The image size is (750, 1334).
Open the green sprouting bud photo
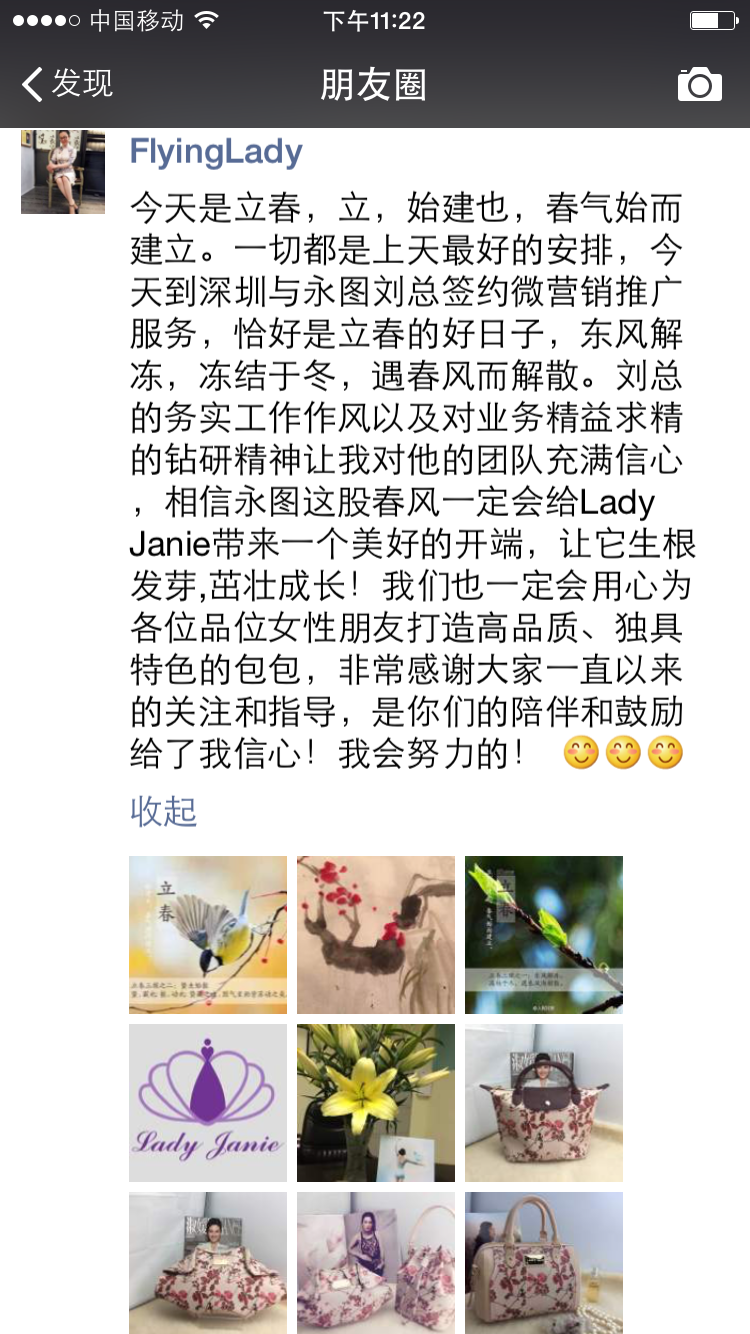tap(544, 934)
